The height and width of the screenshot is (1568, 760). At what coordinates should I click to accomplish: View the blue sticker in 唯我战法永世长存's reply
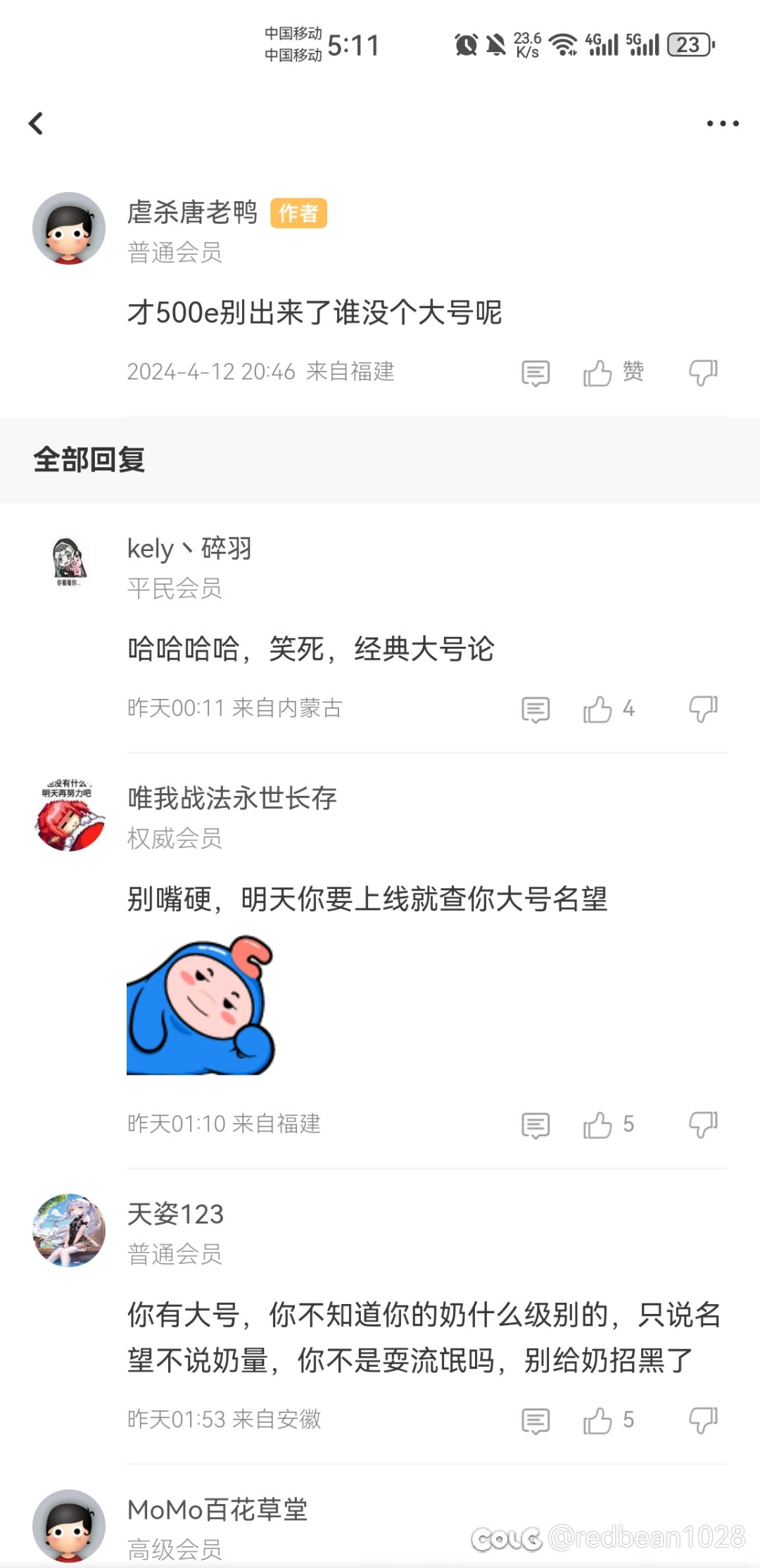[x=201, y=1004]
